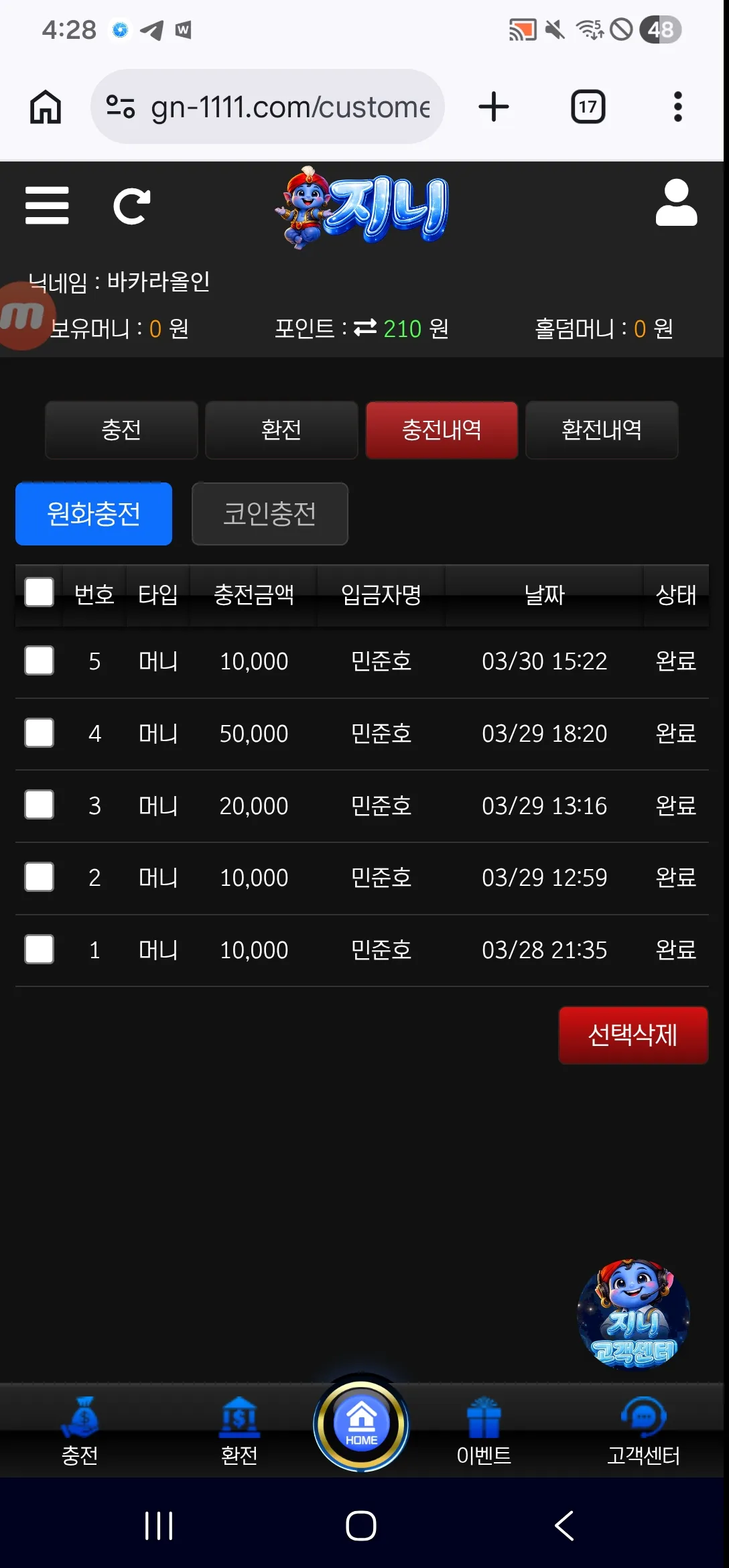Open the 환전내역 tab

point(602,430)
